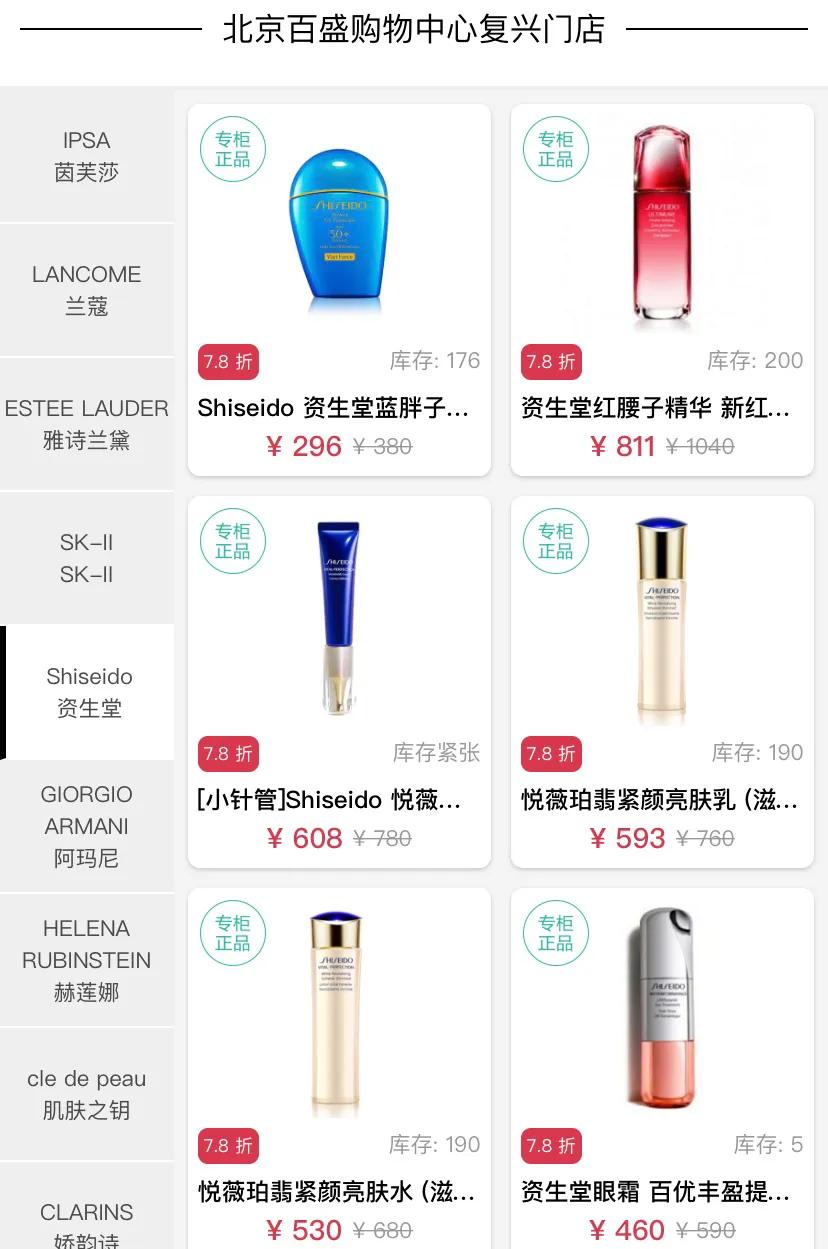
Task: Click the 专柜正品 badge on the red essence card
Action: click(x=555, y=148)
